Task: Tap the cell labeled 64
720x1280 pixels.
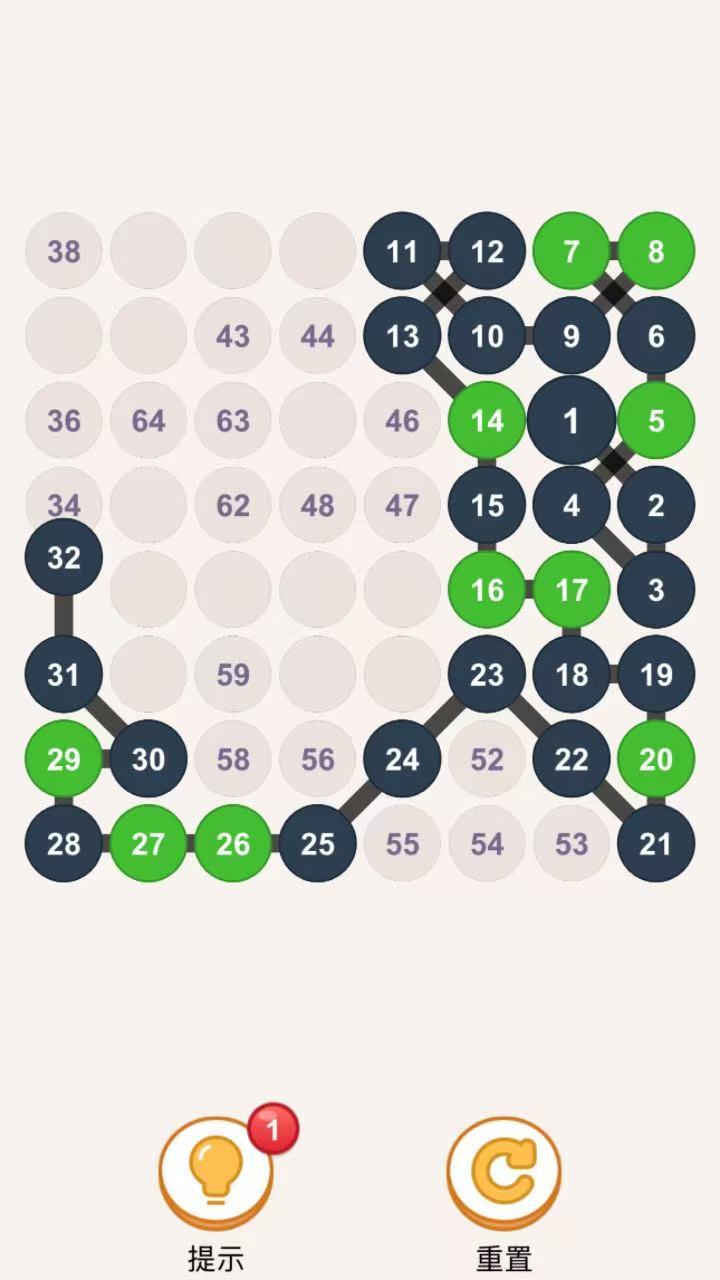Action: [x=148, y=421]
